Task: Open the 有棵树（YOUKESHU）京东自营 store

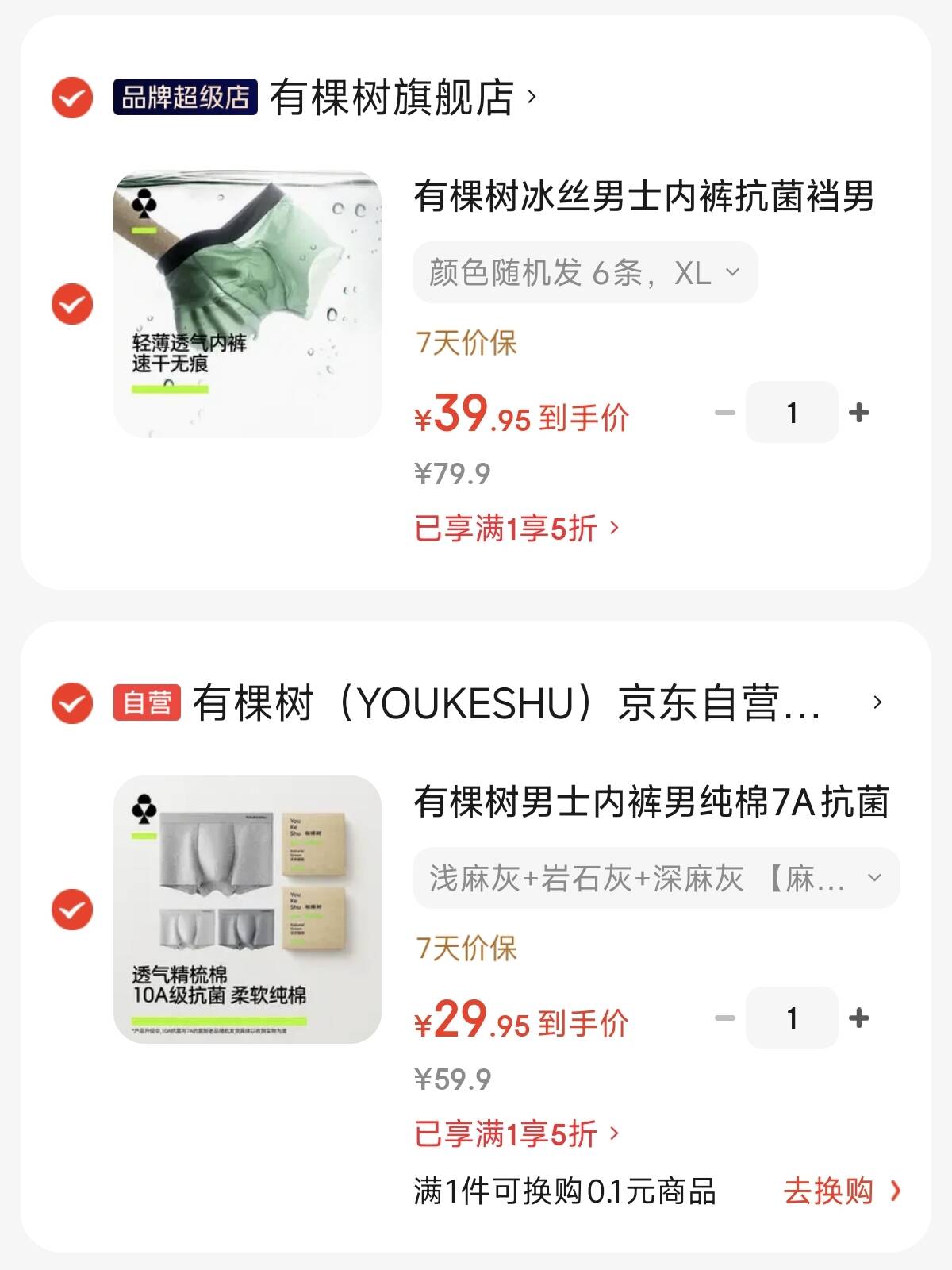Action: point(508,702)
